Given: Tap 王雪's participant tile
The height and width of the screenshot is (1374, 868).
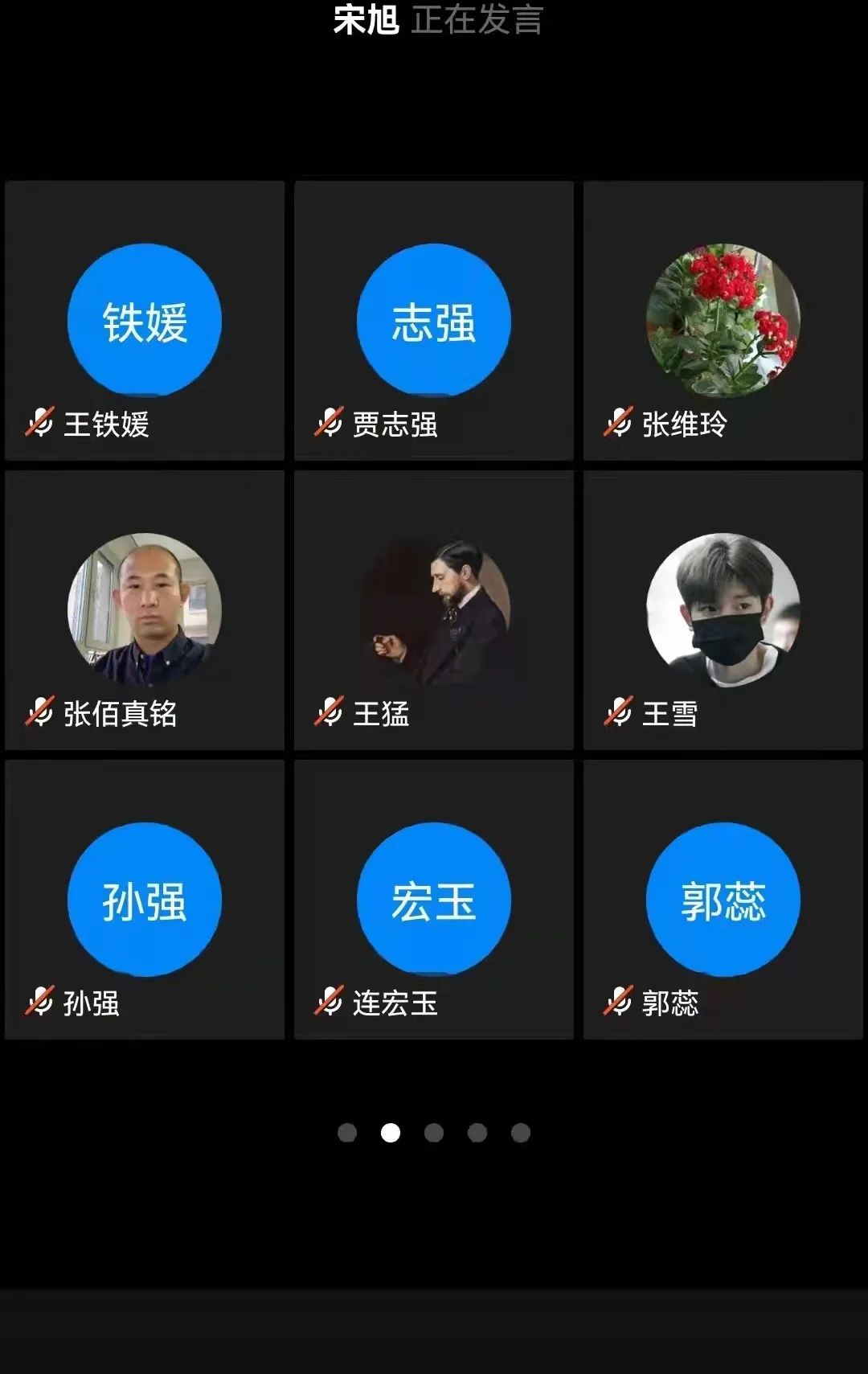Looking at the screenshot, I should 723,610.
